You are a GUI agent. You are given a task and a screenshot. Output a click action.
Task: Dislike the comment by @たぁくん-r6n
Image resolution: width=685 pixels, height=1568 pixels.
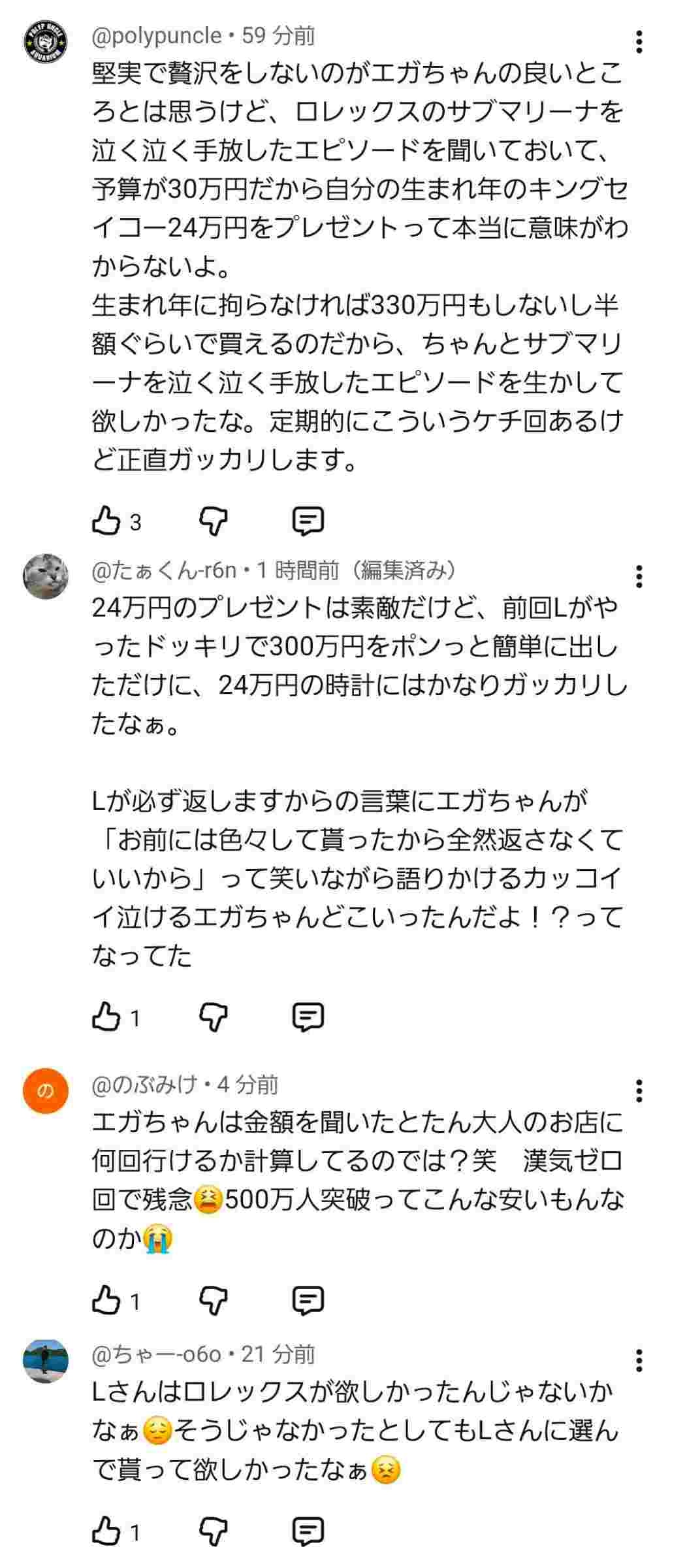click(x=214, y=1017)
